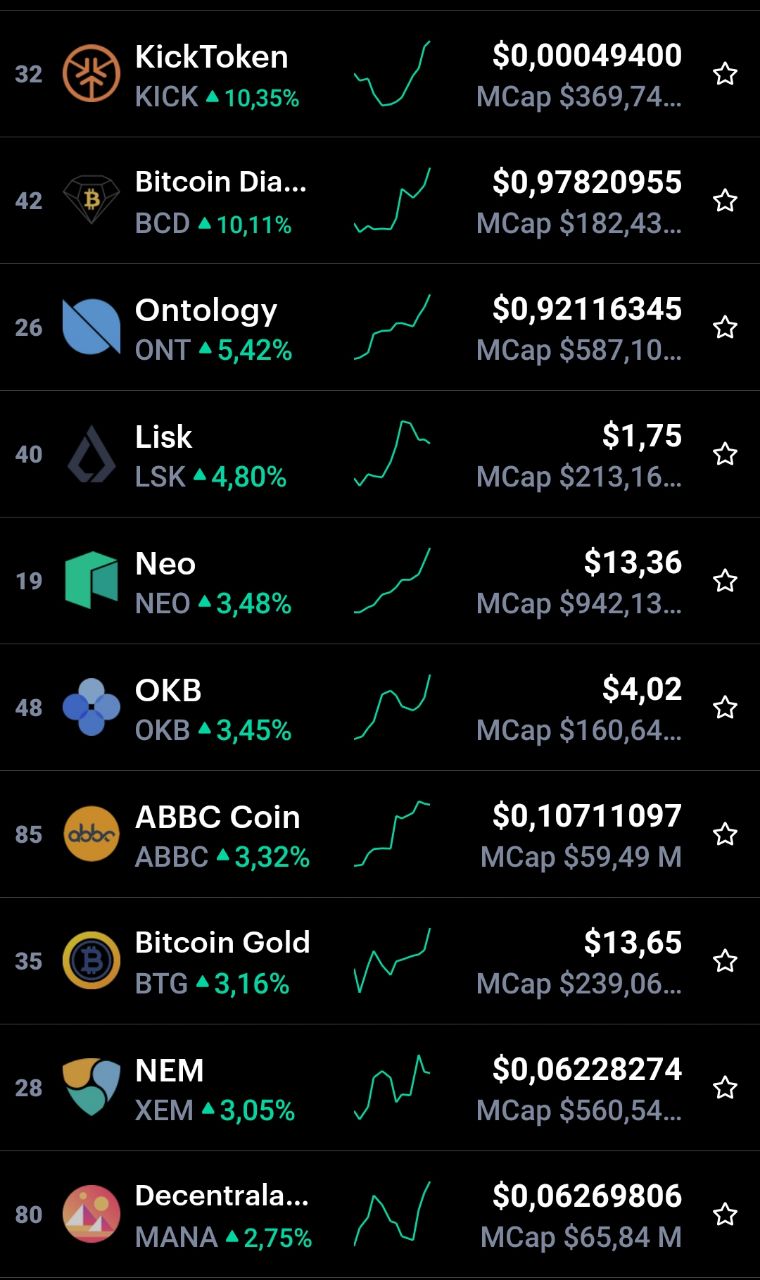View Ontology ONT details

pos(380,328)
